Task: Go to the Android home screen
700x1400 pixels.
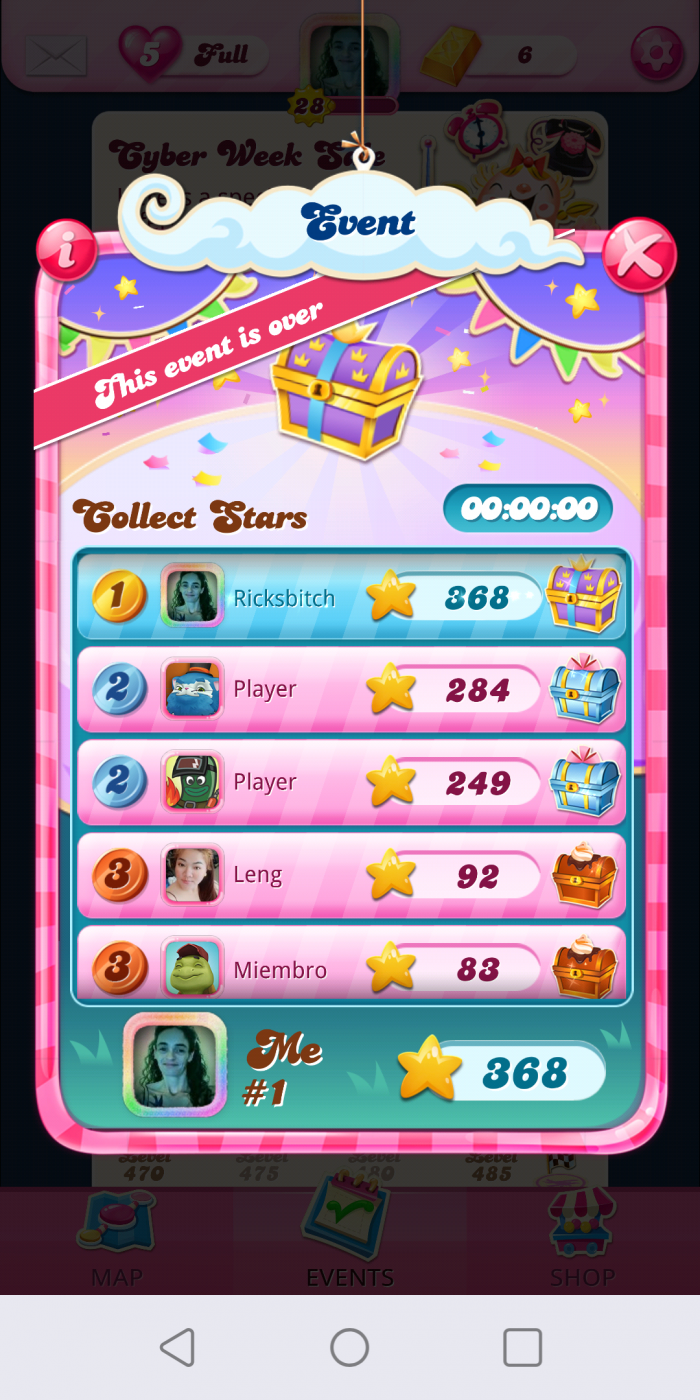Action: (350, 1347)
